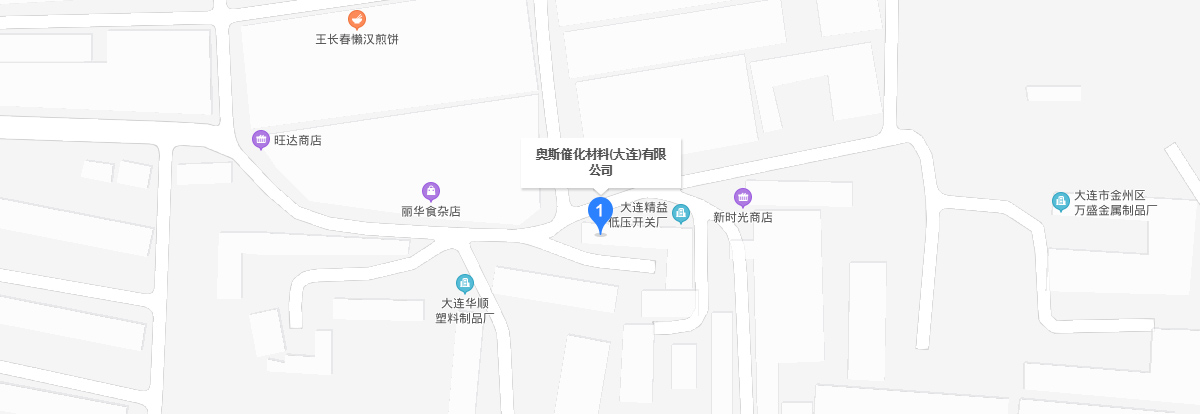Open the 奥斯催化材料(大连)有限公司 info label
Screen dimensions: 1200x414
point(600,162)
